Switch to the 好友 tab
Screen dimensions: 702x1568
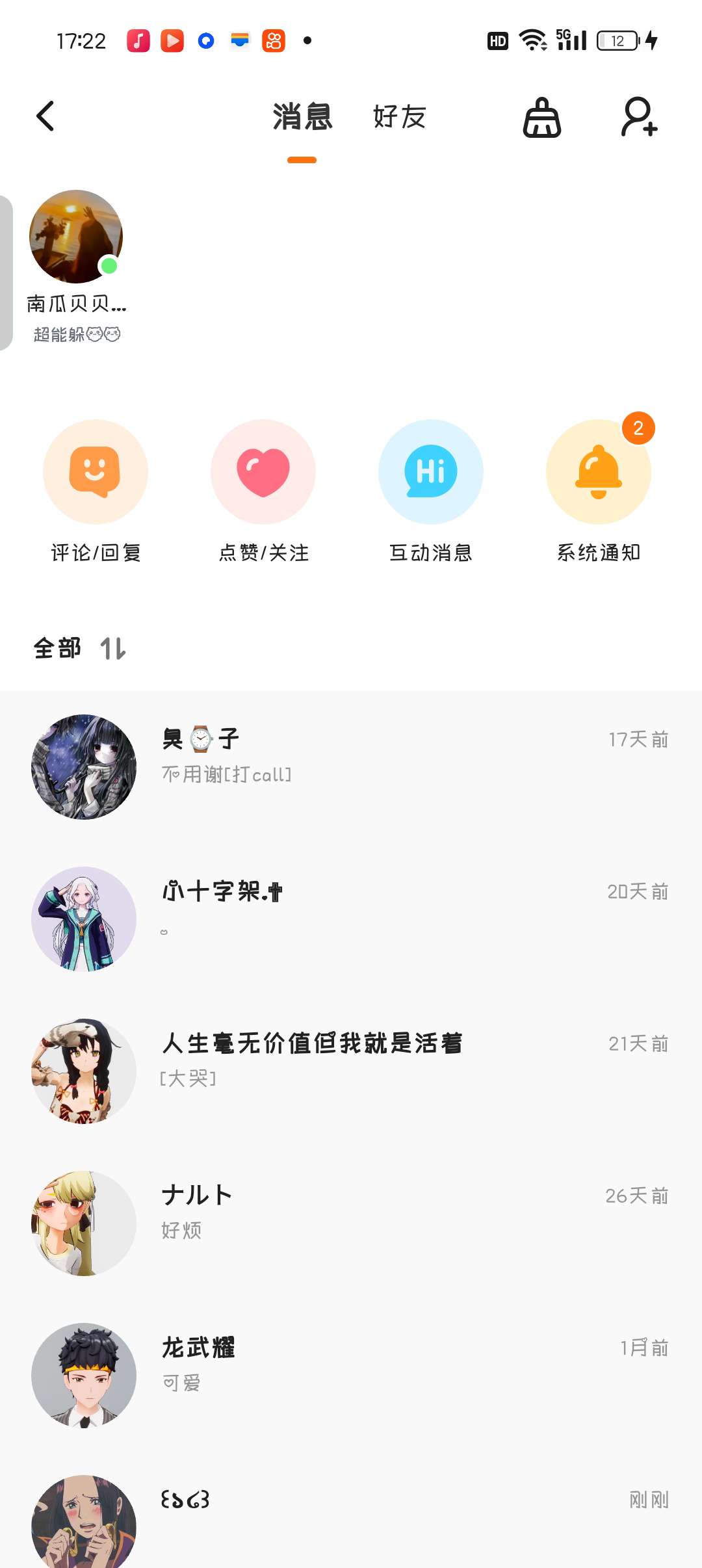point(399,117)
